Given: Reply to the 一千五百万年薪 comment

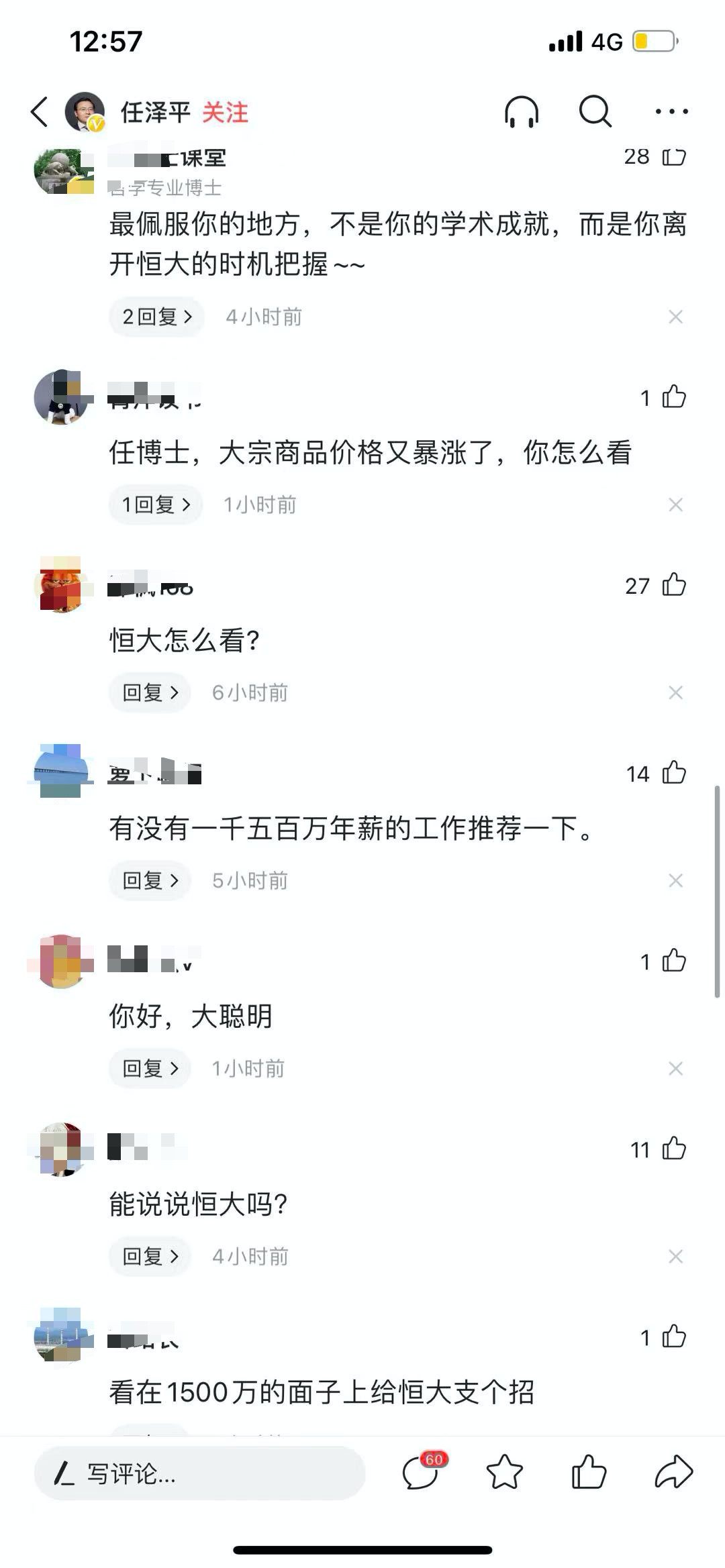Looking at the screenshot, I should (150, 880).
